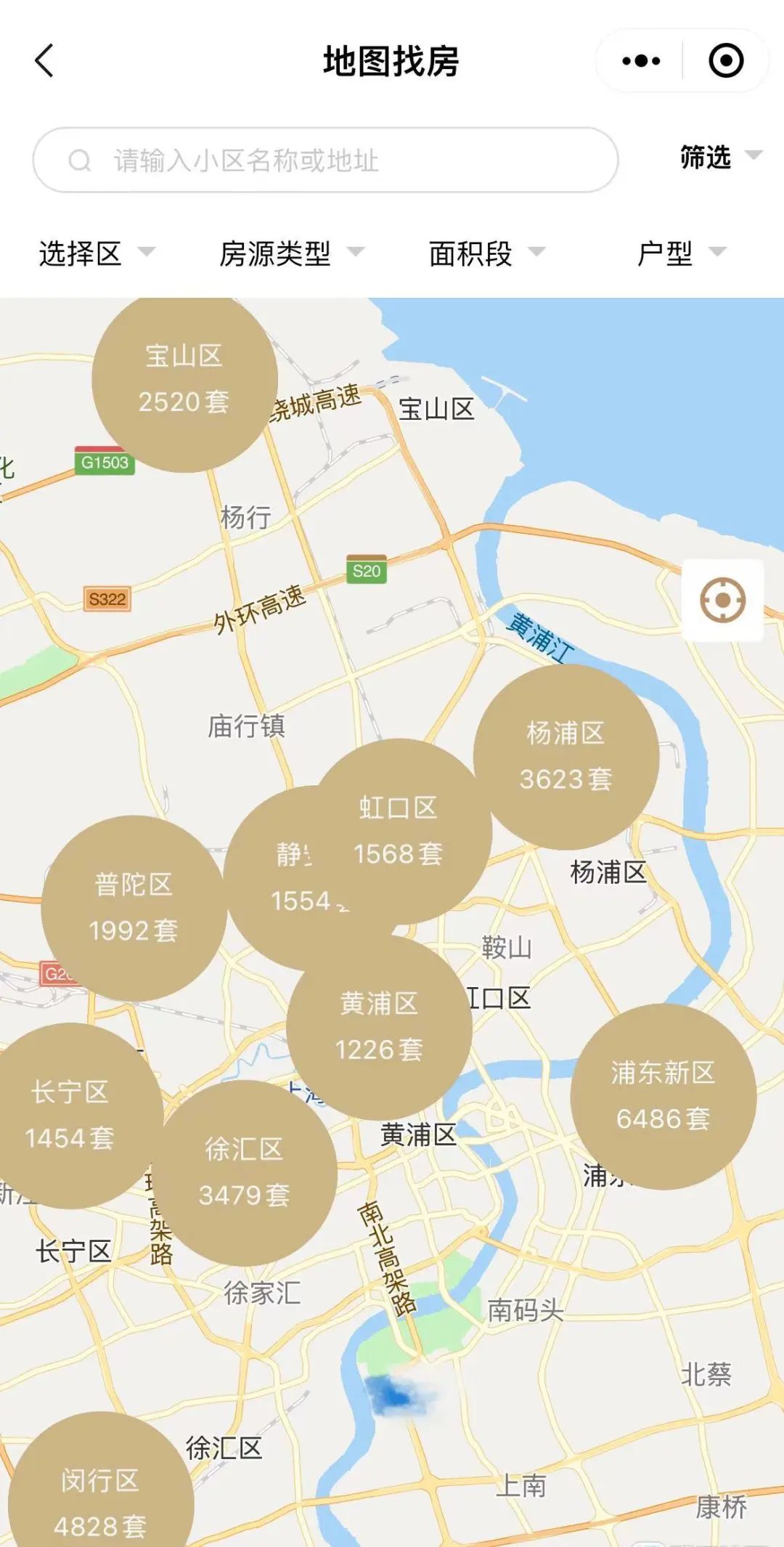
Task: Select the 闵行区 4828套 bubble
Action: (100, 1496)
